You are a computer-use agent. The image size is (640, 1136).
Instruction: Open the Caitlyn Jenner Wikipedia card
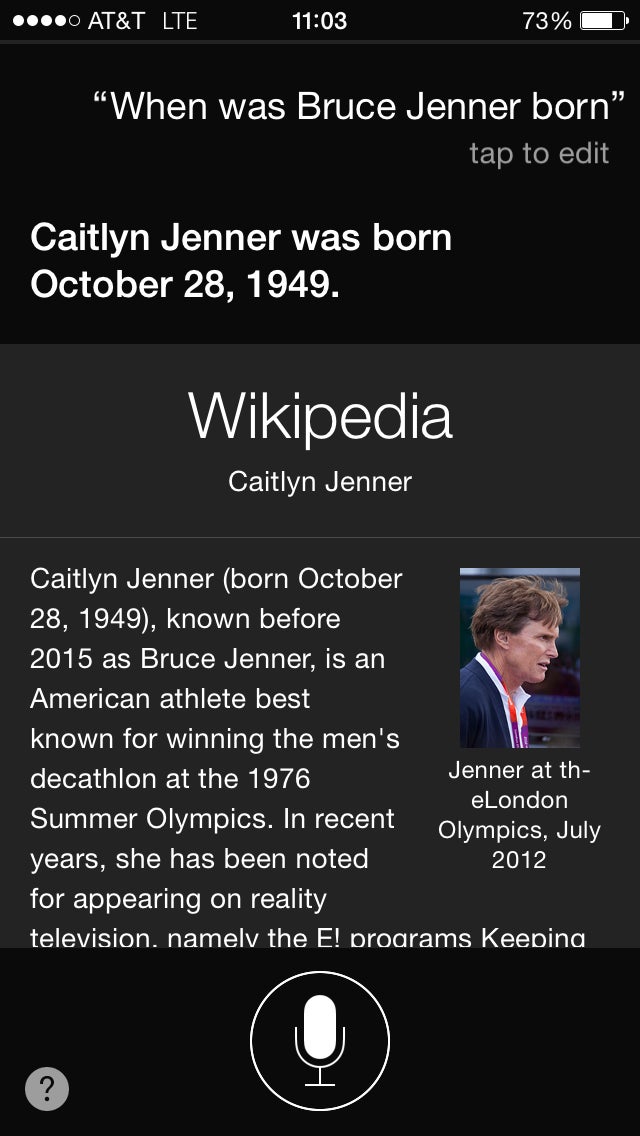[320, 440]
